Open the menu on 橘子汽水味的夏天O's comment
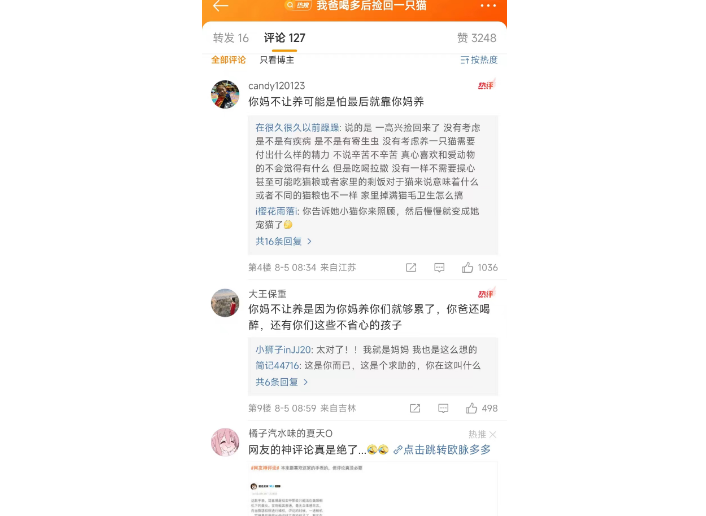The height and width of the screenshot is (516, 706). coord(492,434)
